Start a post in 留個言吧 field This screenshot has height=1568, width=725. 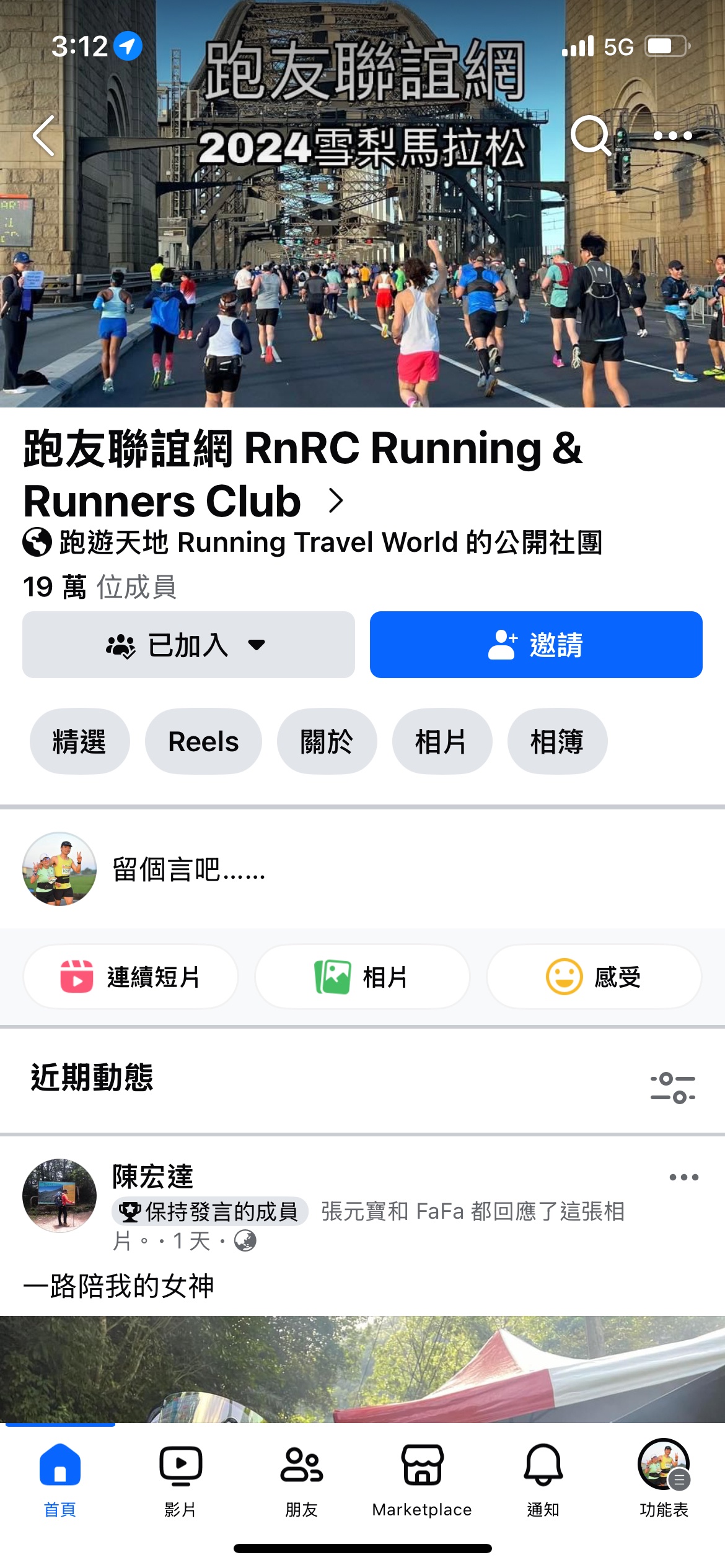pyautogui.click(x=372, y=869)
